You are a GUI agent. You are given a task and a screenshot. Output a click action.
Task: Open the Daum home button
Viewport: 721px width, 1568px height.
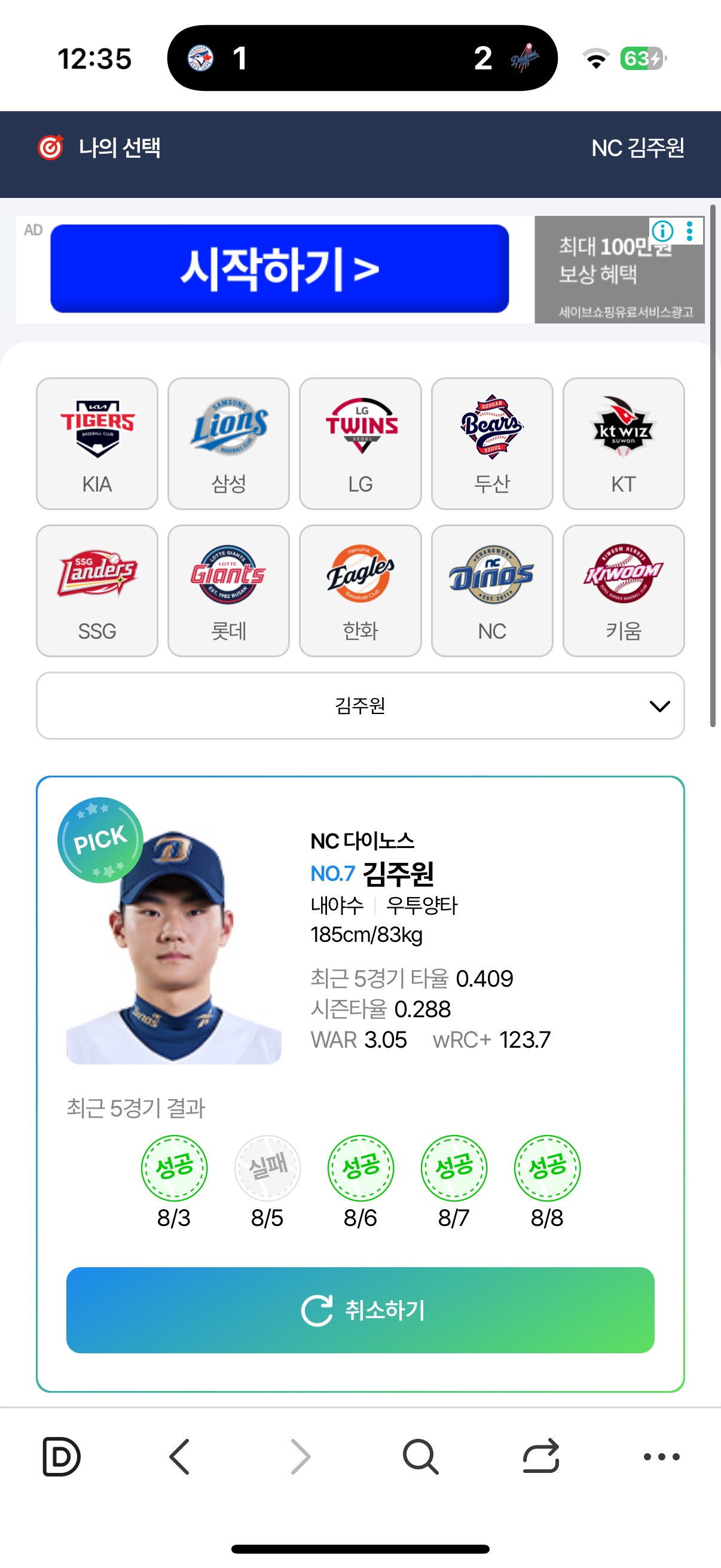[x=61, y=1457]
